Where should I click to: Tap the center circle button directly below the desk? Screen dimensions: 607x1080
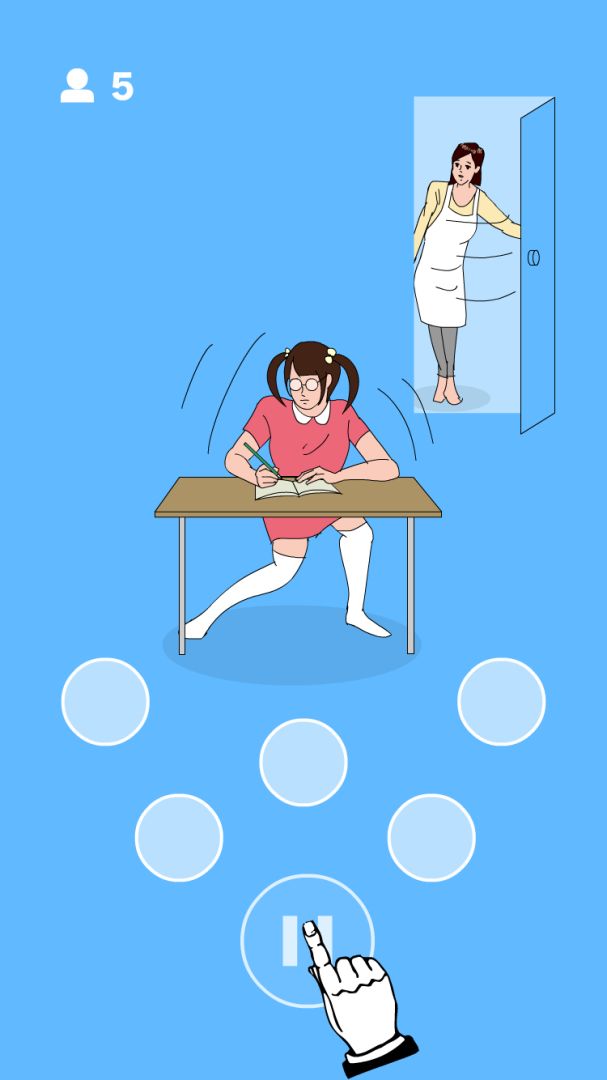(x=303, y=762)
